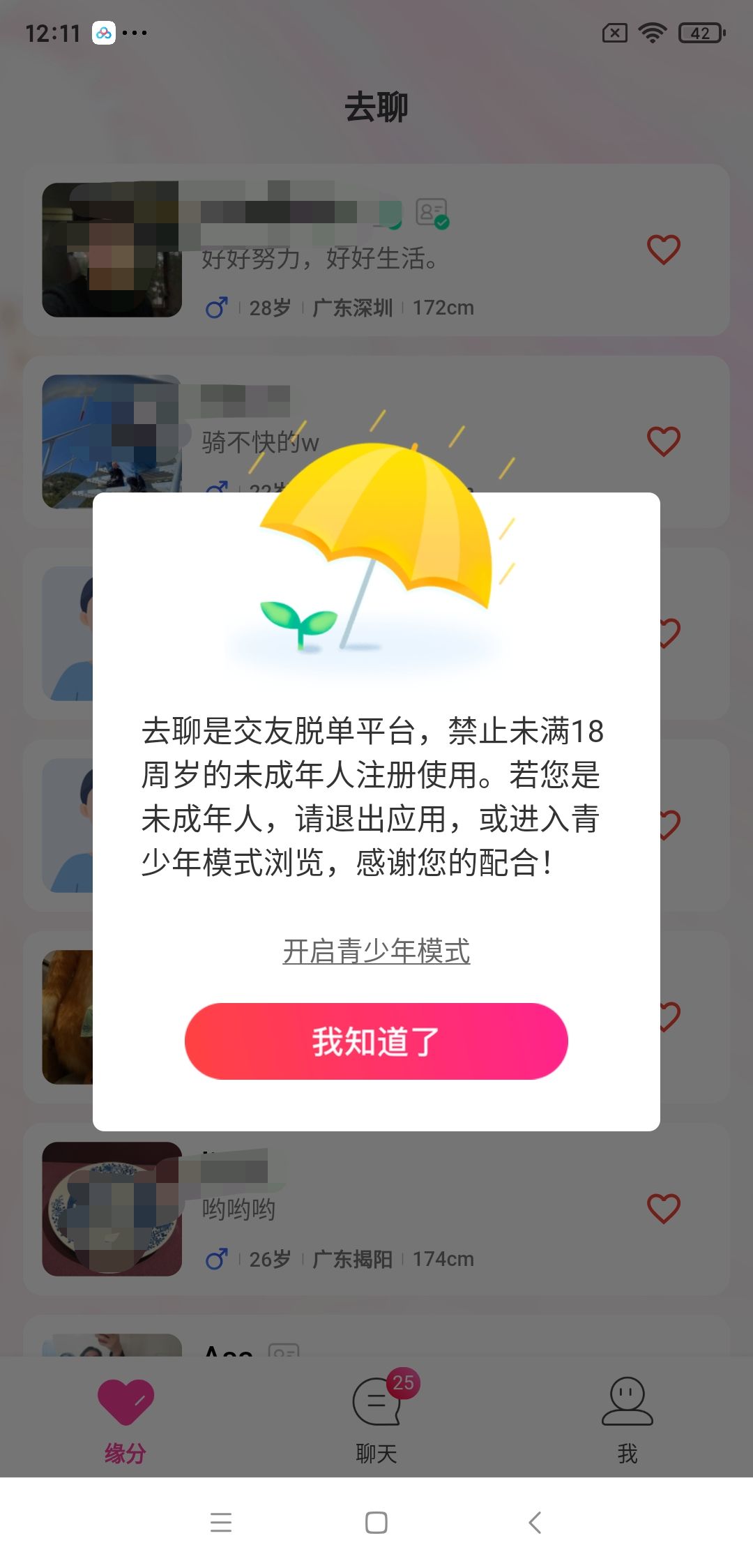Screen dimensions: 753x1568
Task: Like the 哟哟哟 user from 广东揭阳
Action: [663, 1209]
